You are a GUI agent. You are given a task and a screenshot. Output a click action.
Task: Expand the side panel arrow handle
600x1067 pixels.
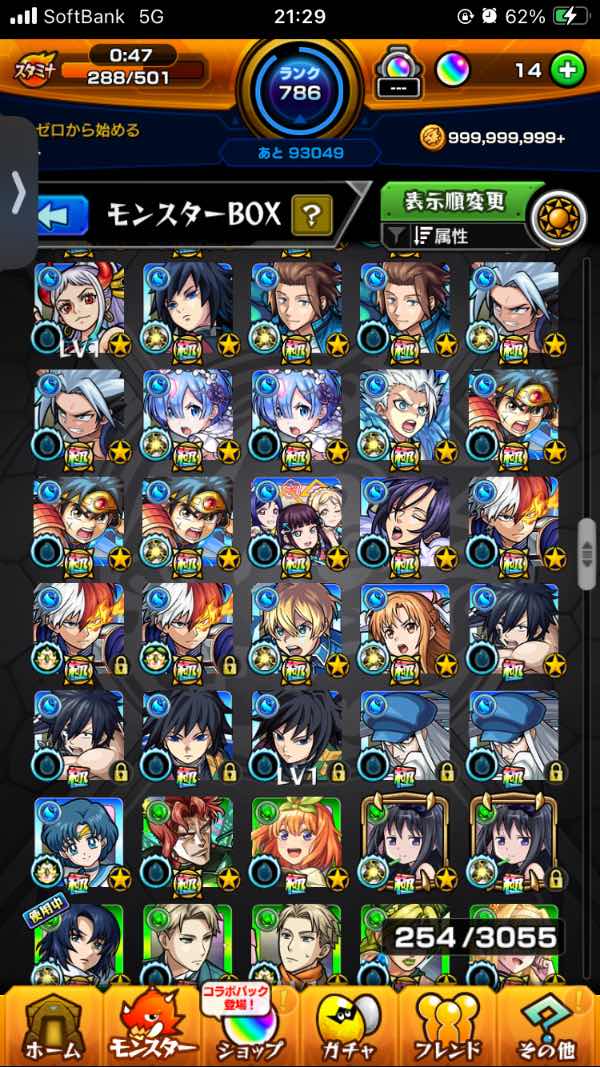tap(17, 192)
